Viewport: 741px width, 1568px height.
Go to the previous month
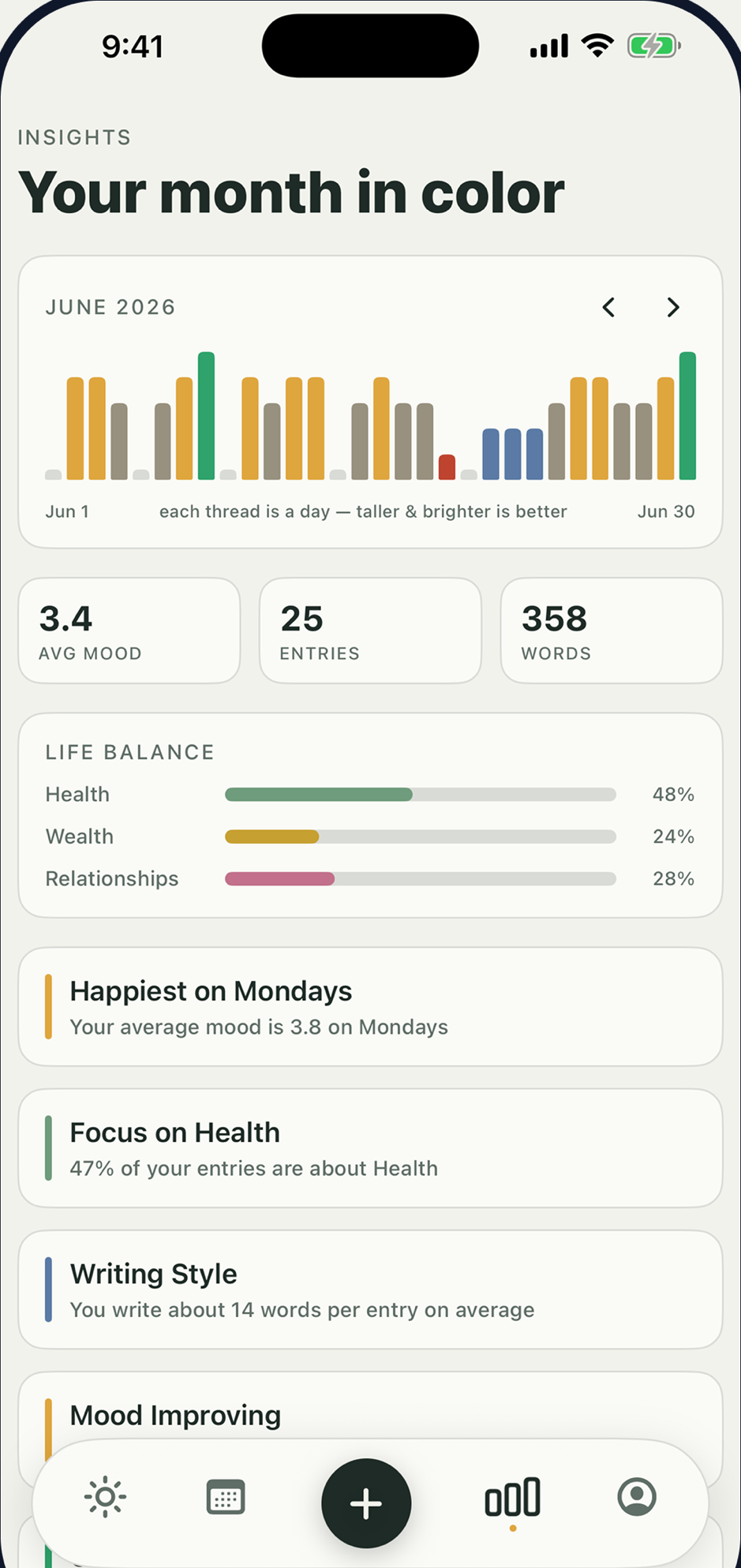click(x=608, y=307)
